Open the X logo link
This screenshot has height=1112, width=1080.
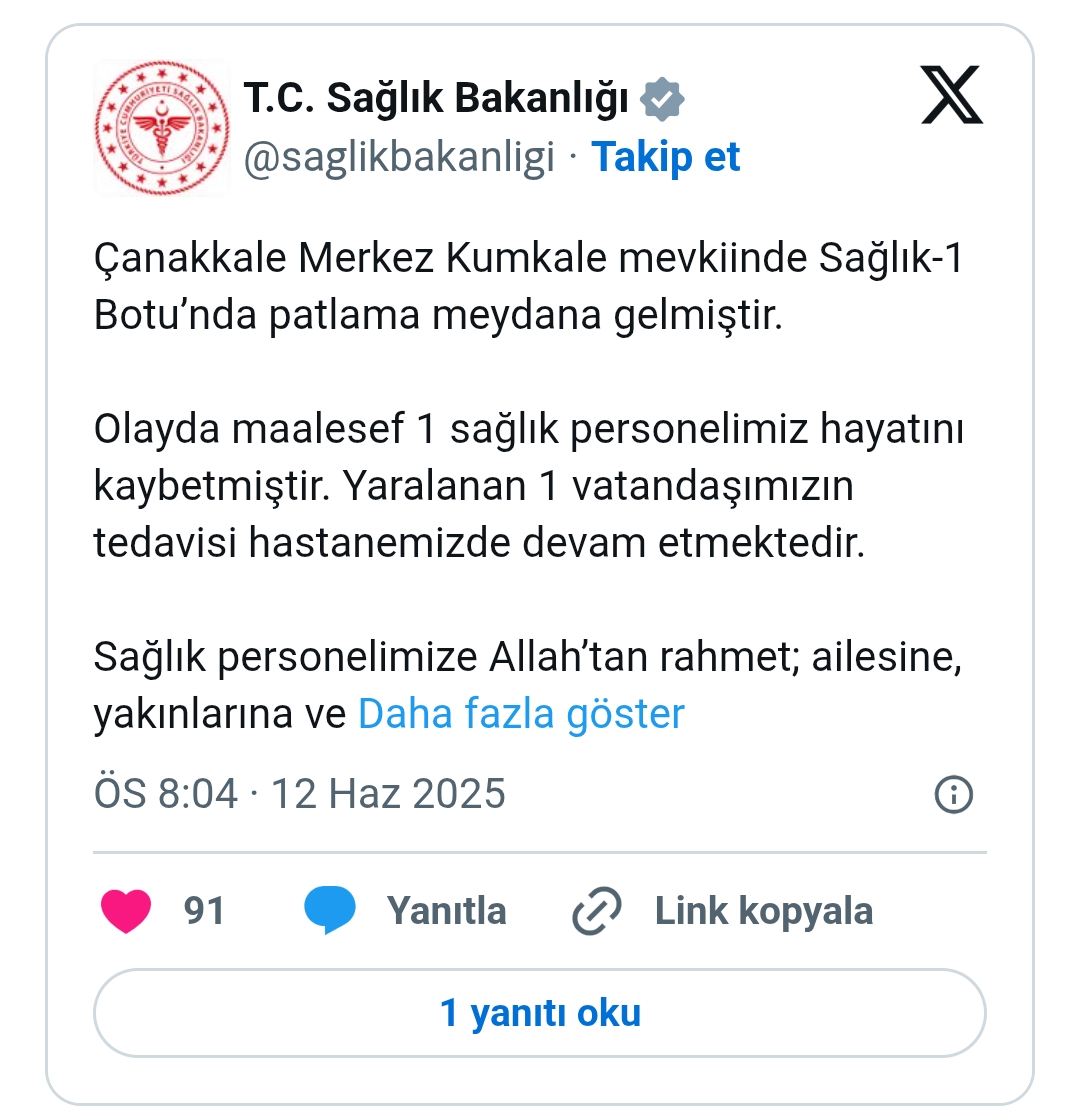[950, 96]
